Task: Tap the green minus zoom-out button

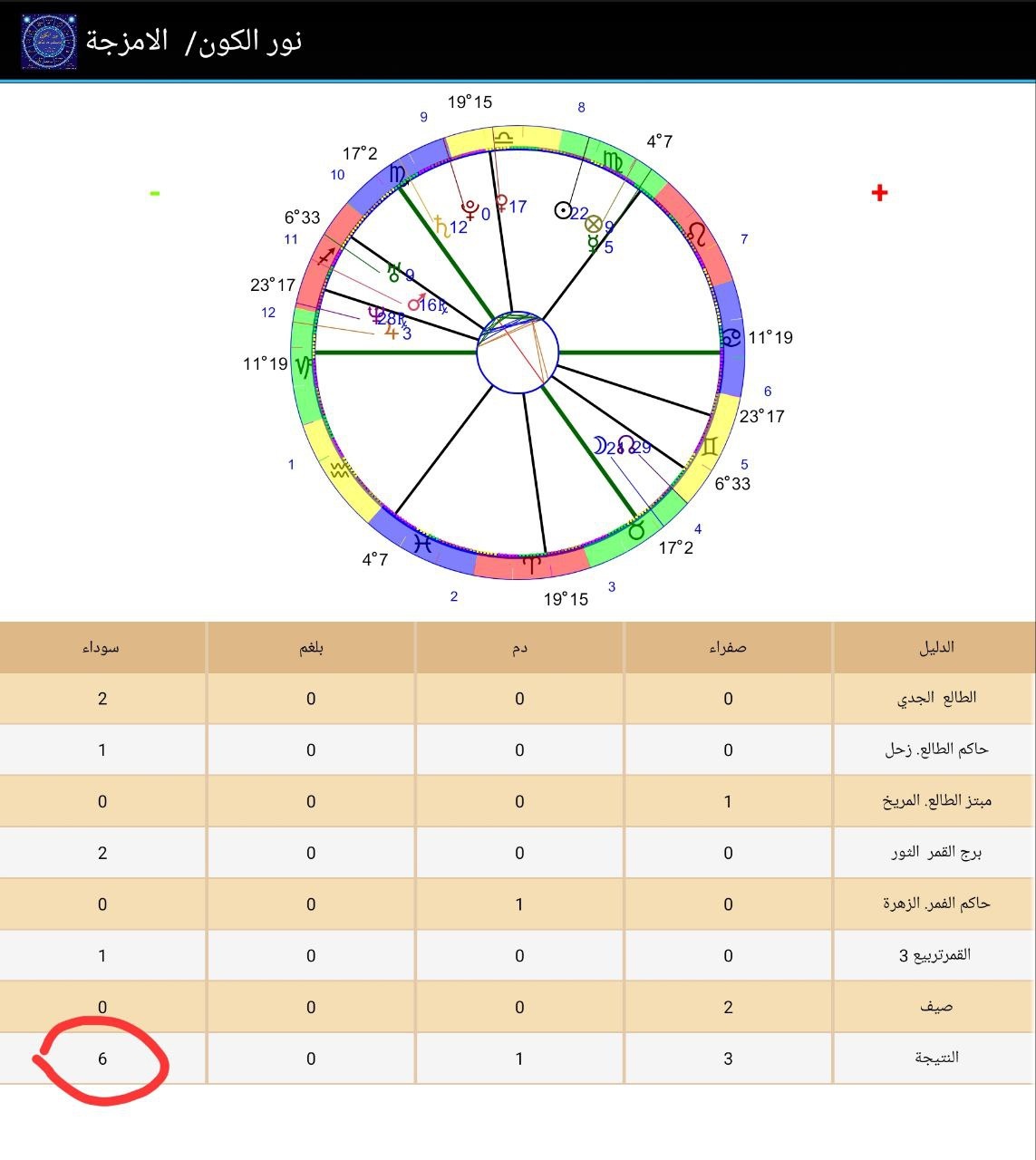Action: 155,193
